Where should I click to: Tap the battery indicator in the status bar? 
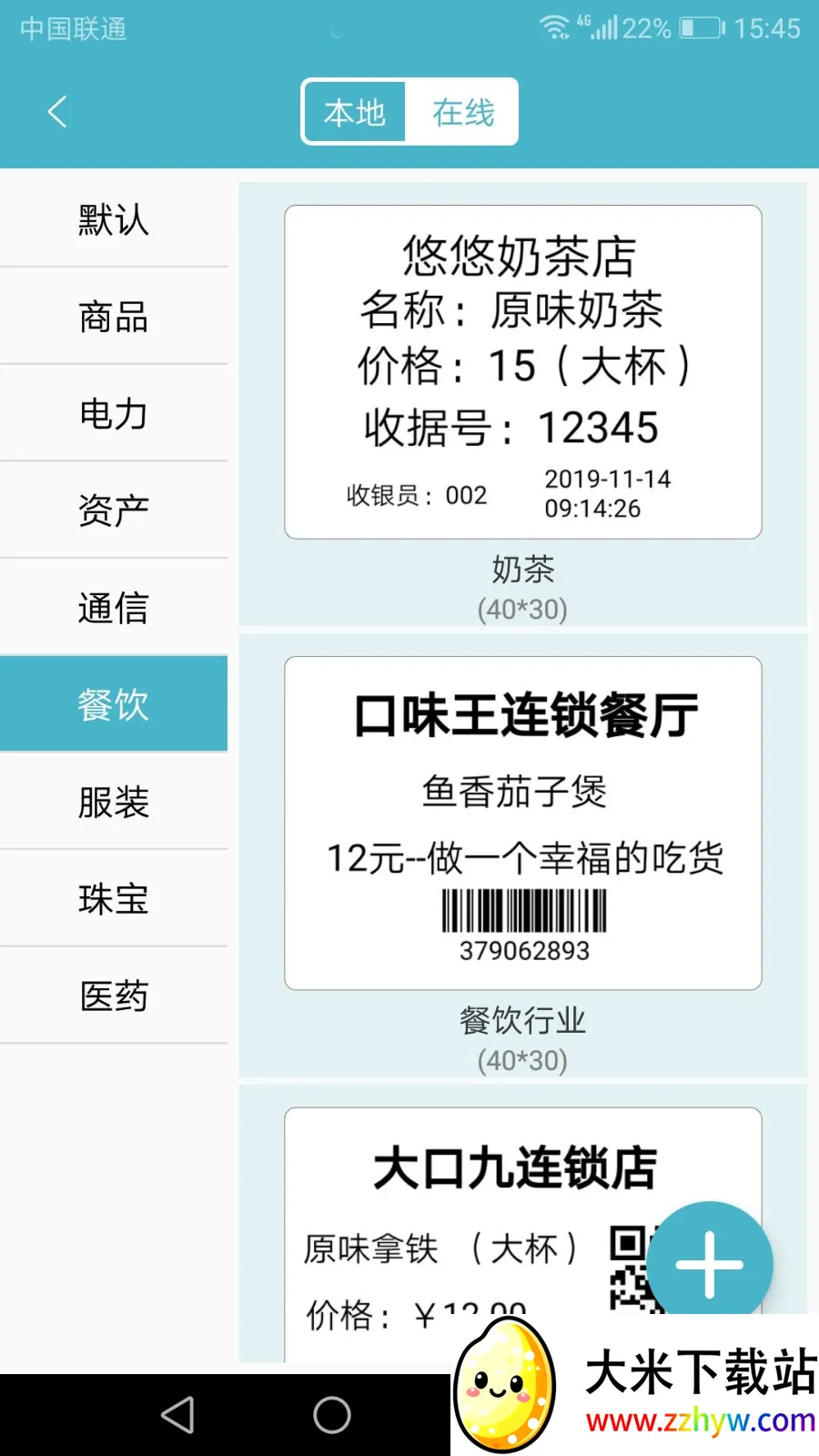697,27
